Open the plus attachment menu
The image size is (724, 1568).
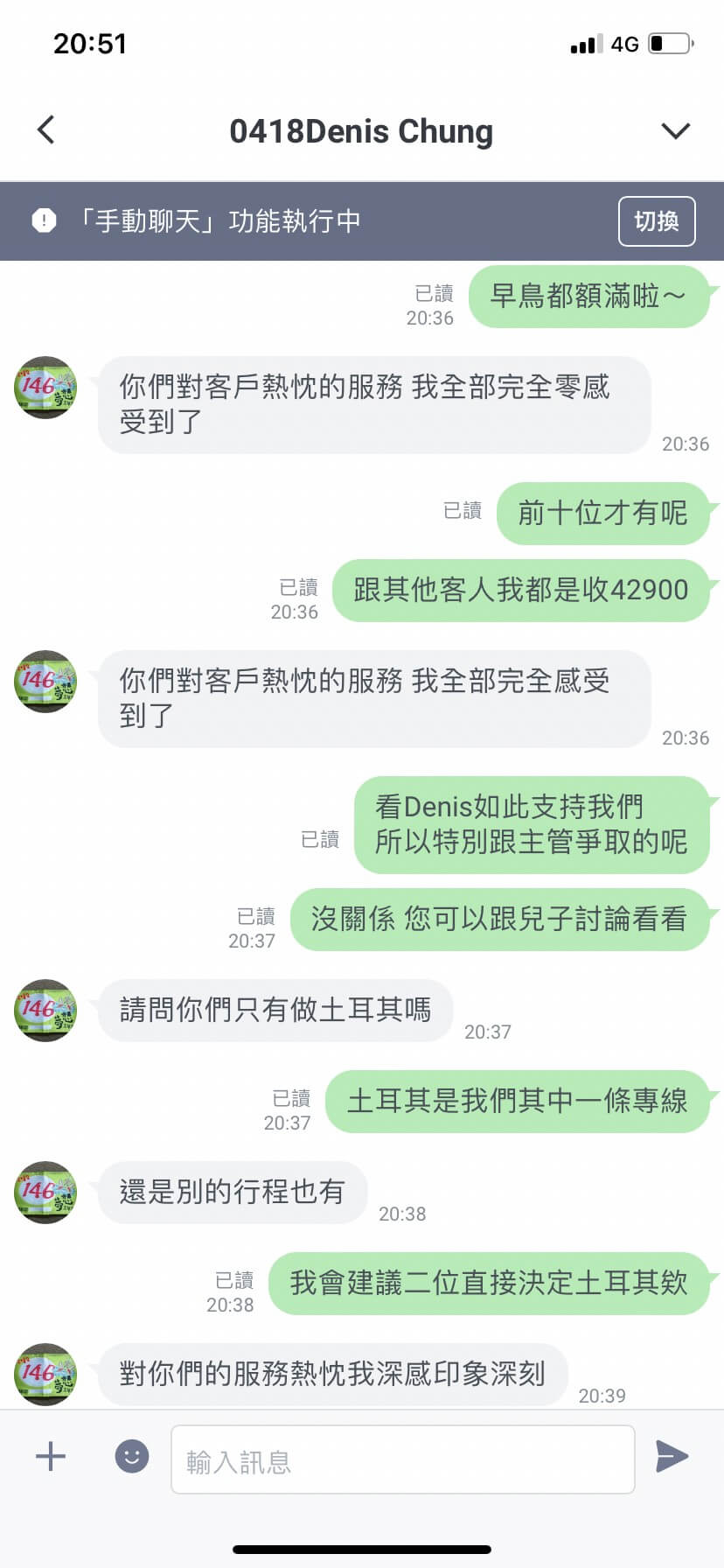click(51, 1456)
